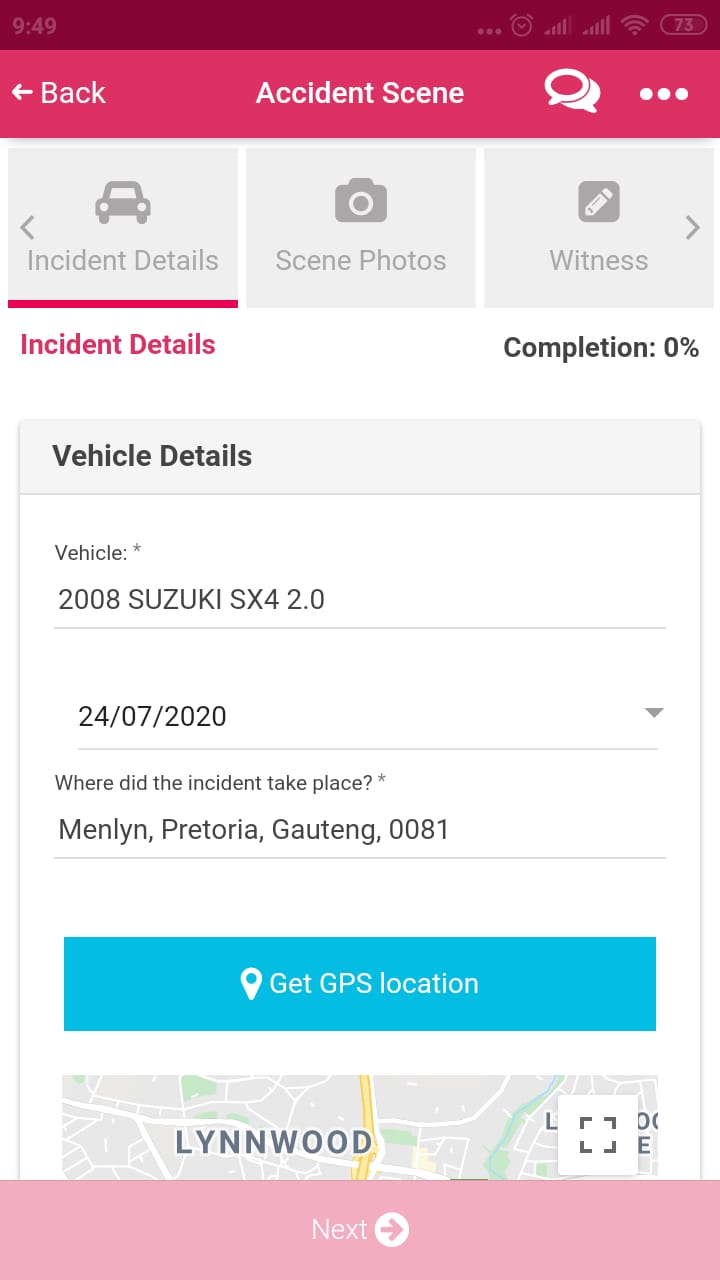Switch to the Scene Photos tab
The width and height of the screenshot is (720, 1280).
(x=361, y=227)
